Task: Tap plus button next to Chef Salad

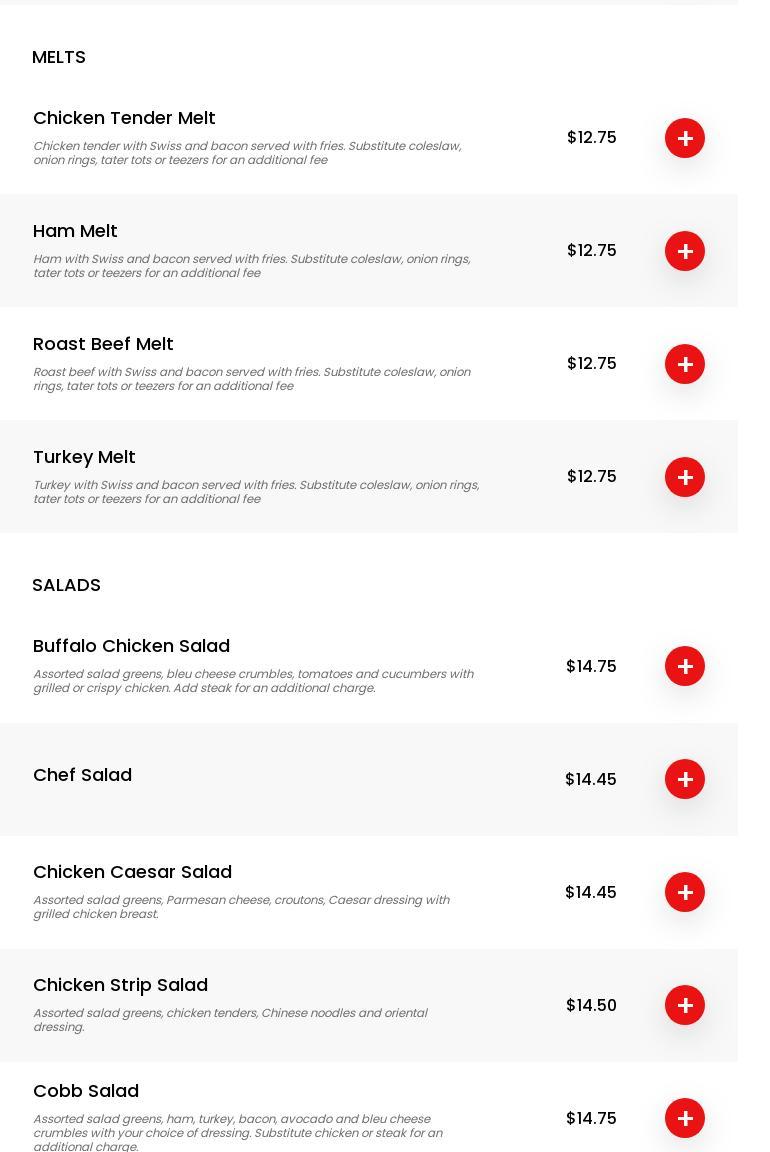Action: (x=685, y=779)
